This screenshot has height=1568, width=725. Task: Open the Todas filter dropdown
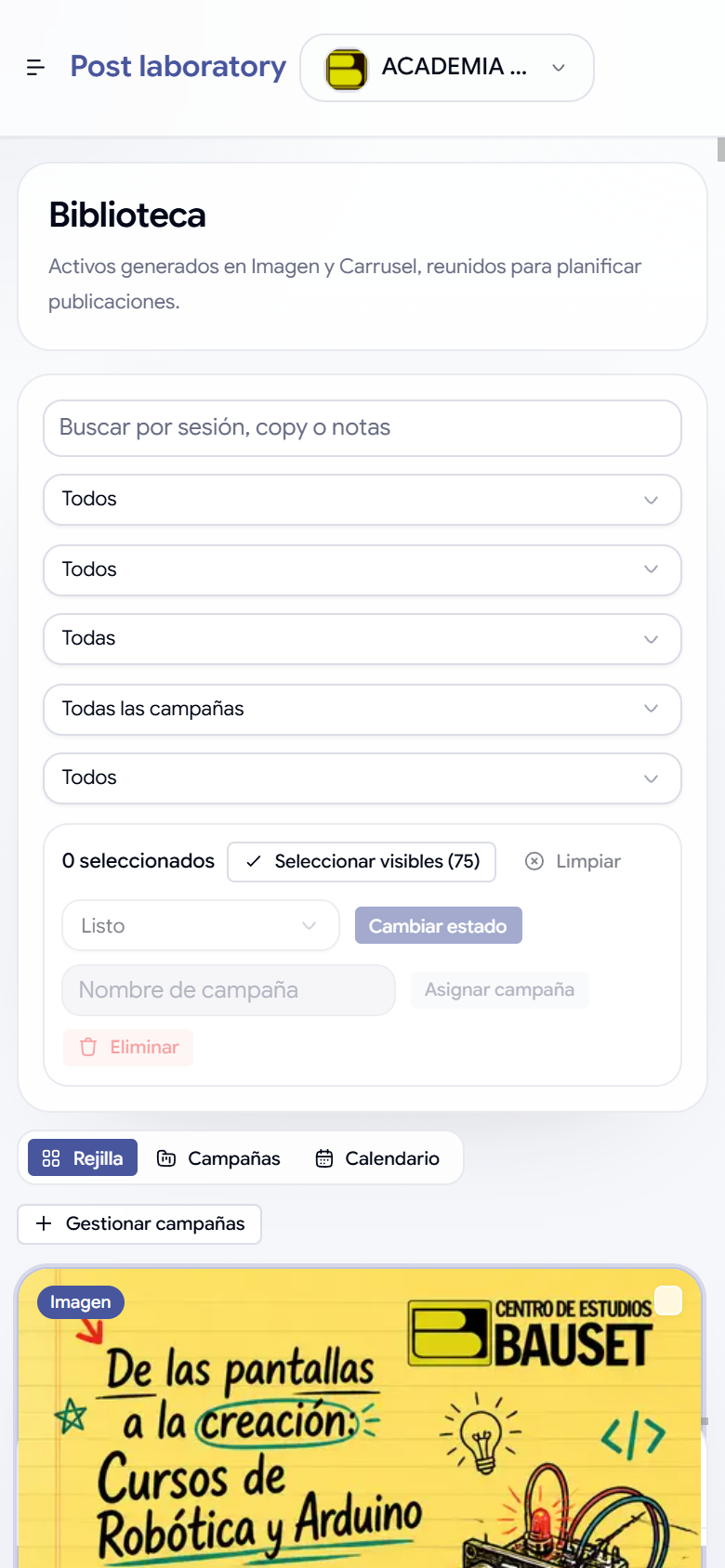point(362,639)
